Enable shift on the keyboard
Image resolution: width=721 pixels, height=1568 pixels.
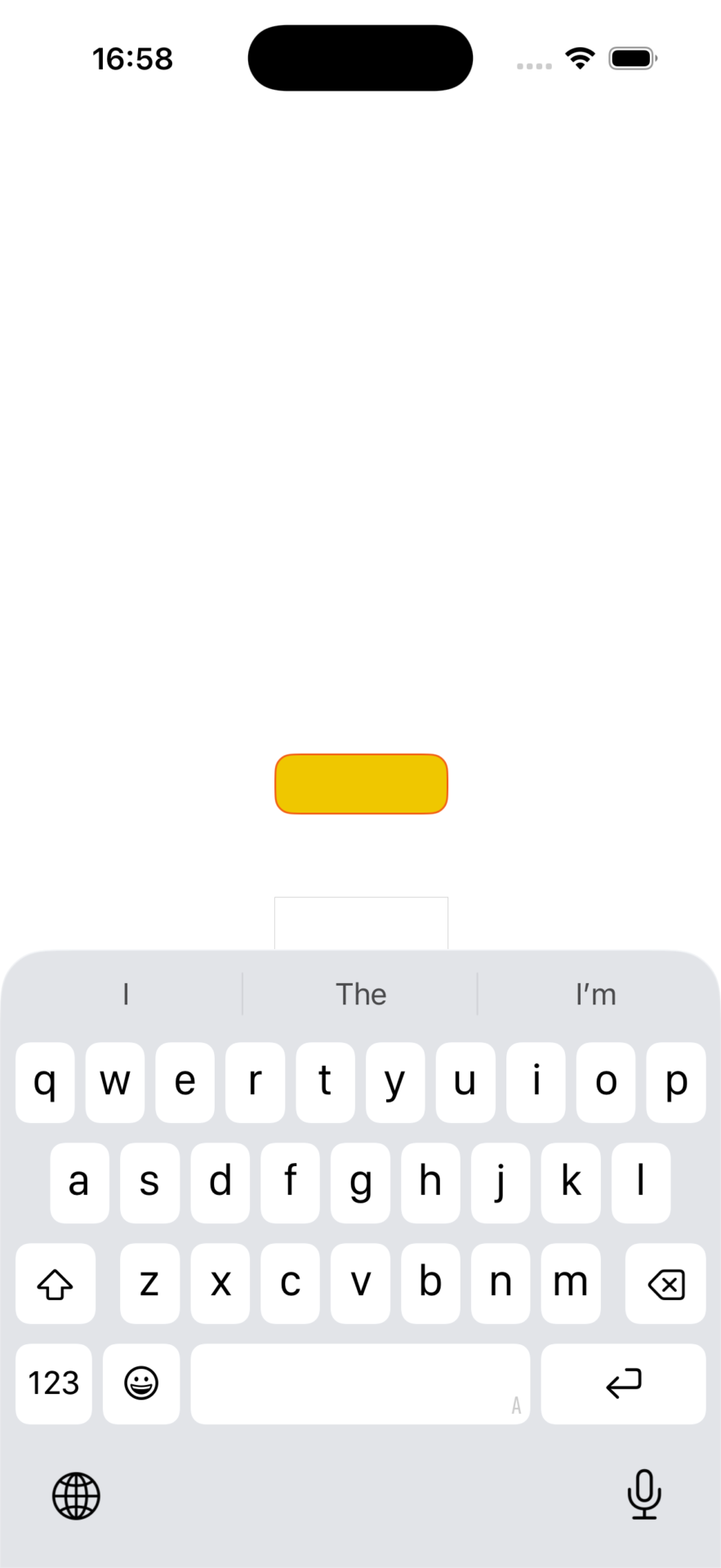[x=55, y=1284]
